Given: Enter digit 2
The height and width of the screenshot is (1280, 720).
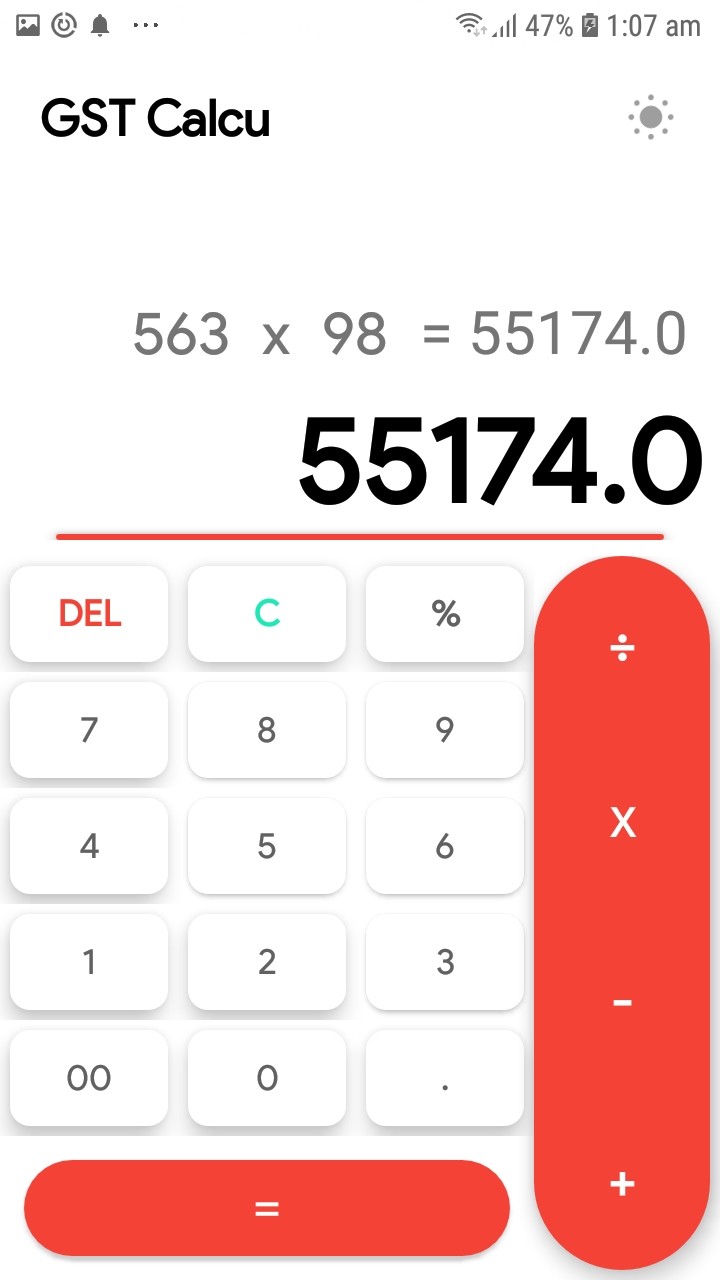Looking at the screenshot, I should (267, 962).
